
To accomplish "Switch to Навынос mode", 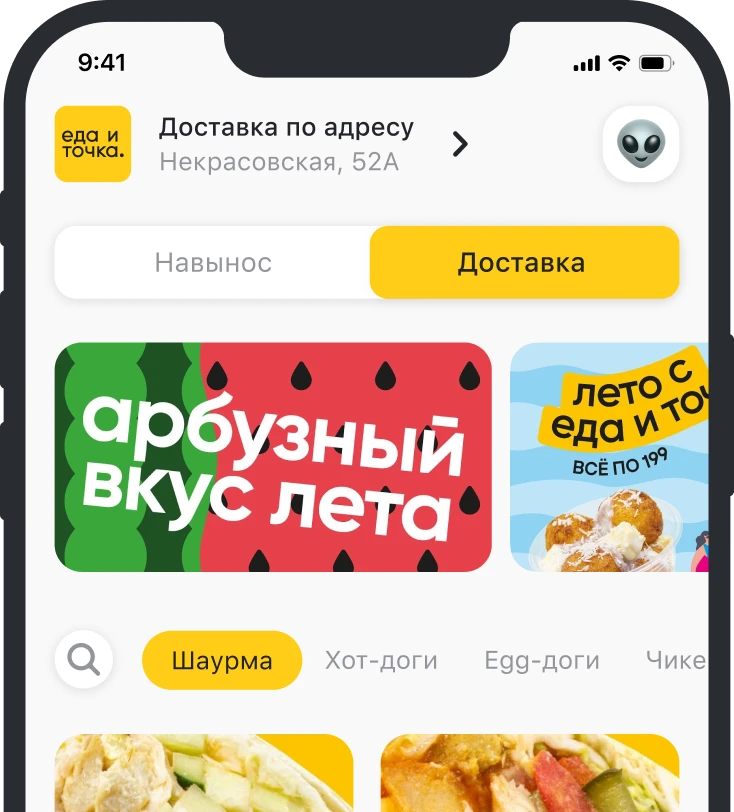I will [x=212, y=262].
